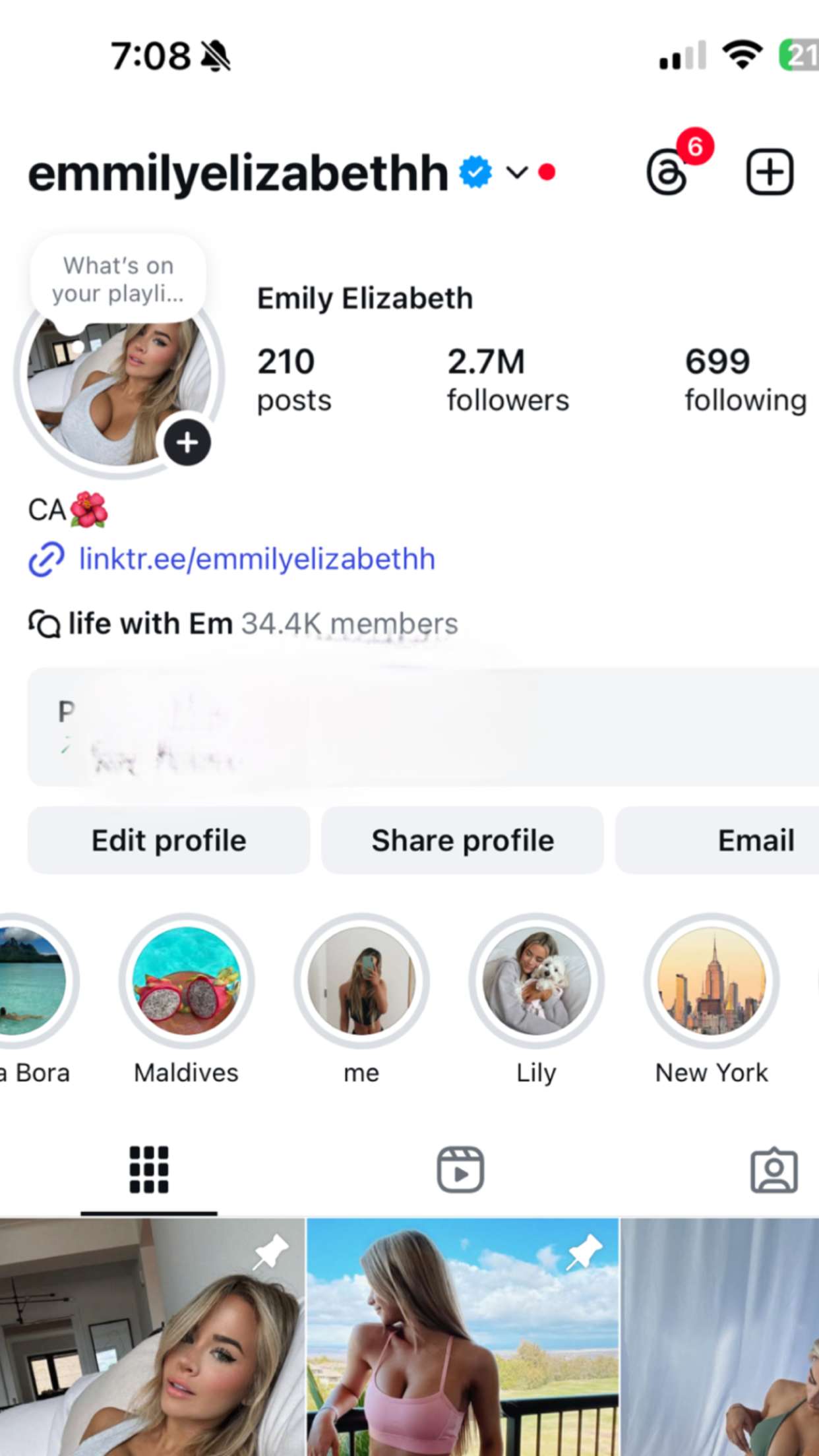Open the linktr.ee/emmilyelizabethh link
The image size is (819, 1456).
tap(256, 559)
